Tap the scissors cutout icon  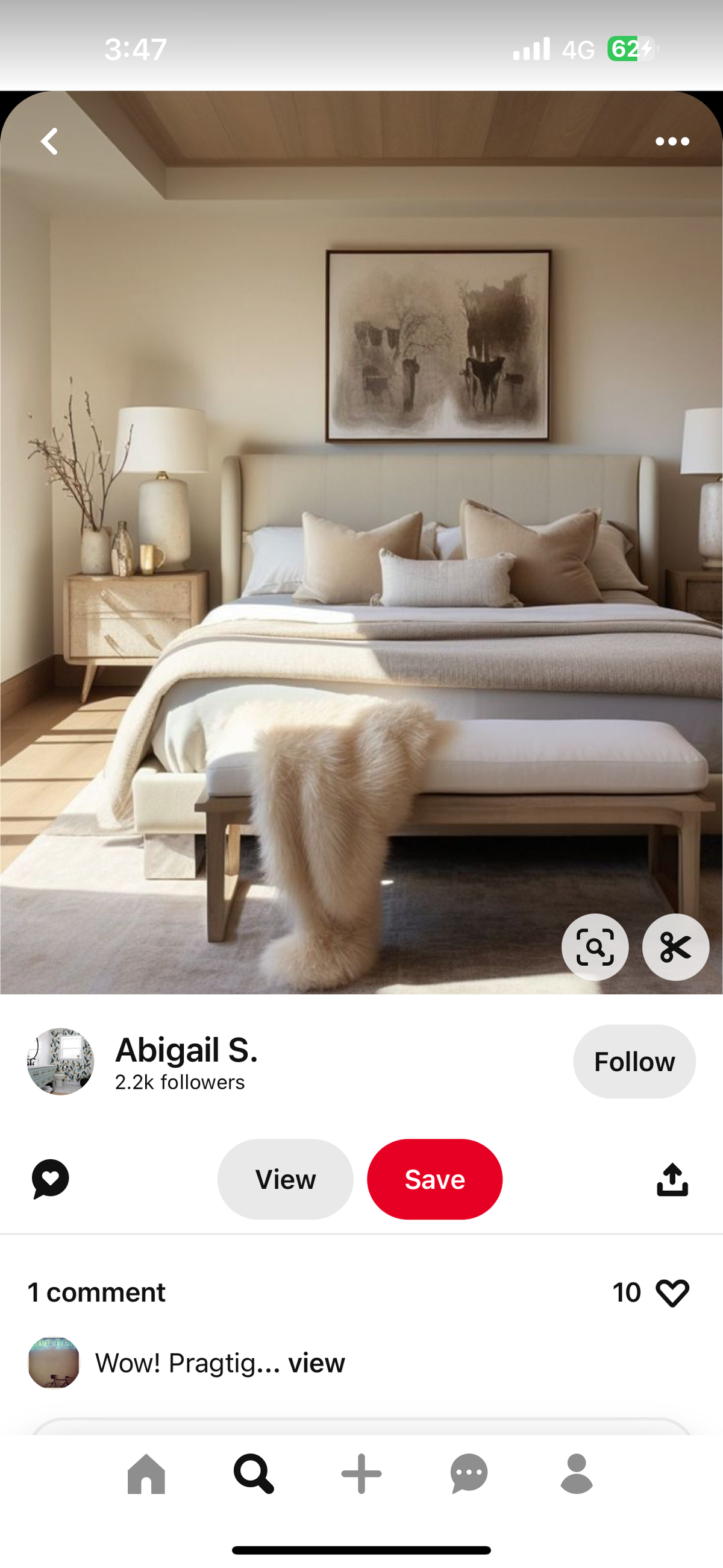tap(675, 947)
